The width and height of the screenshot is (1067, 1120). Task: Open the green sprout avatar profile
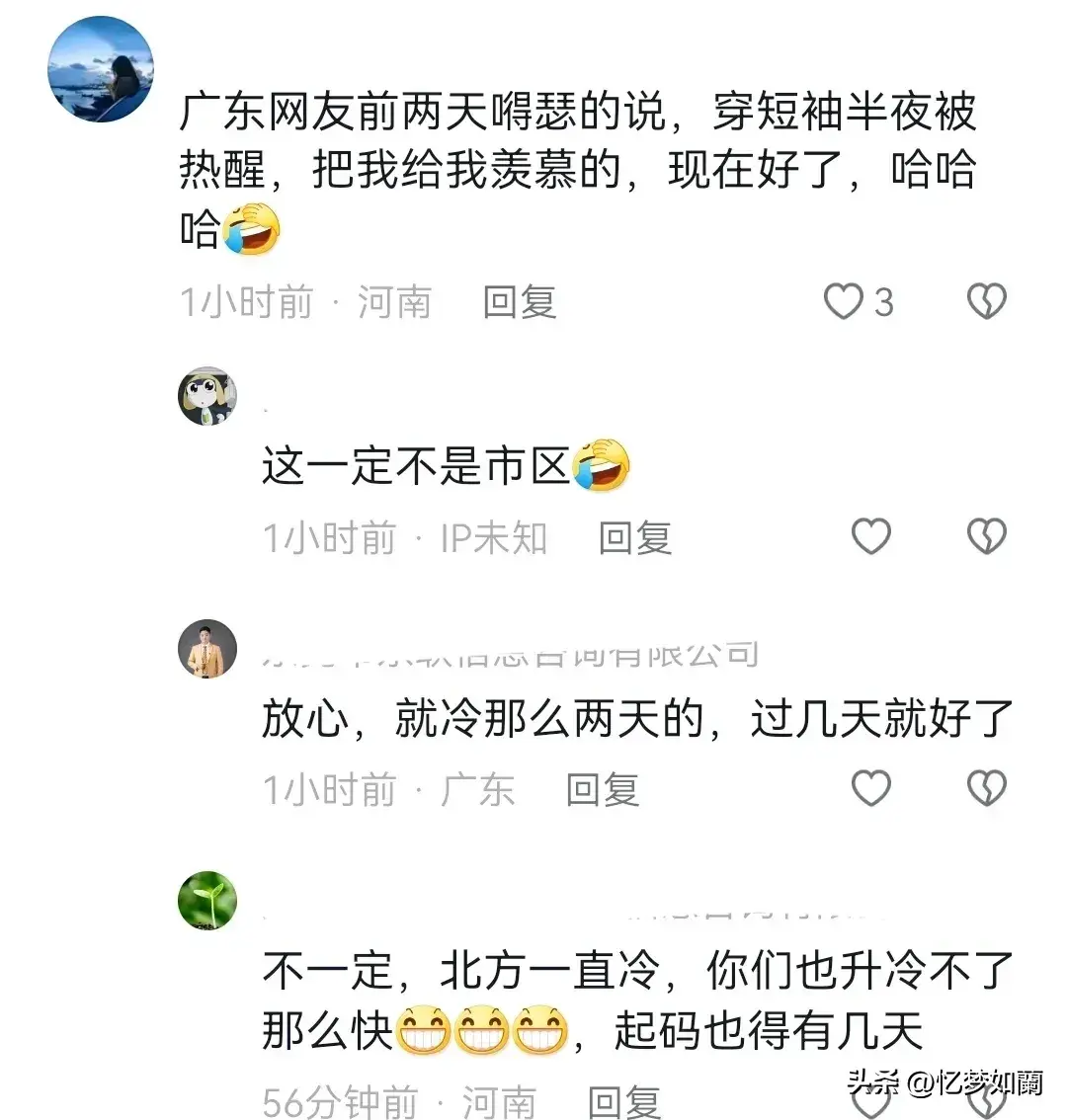[x=207, y=901]
